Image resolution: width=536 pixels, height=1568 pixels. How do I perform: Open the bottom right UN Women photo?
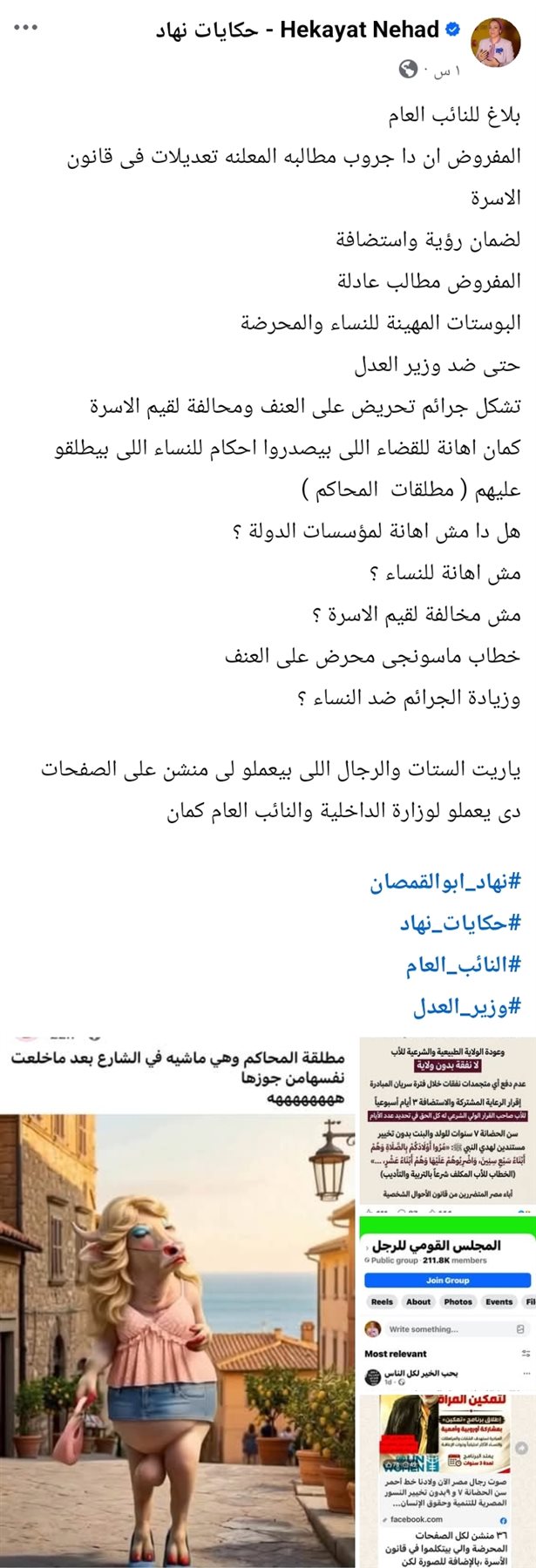pos(448,1481)
